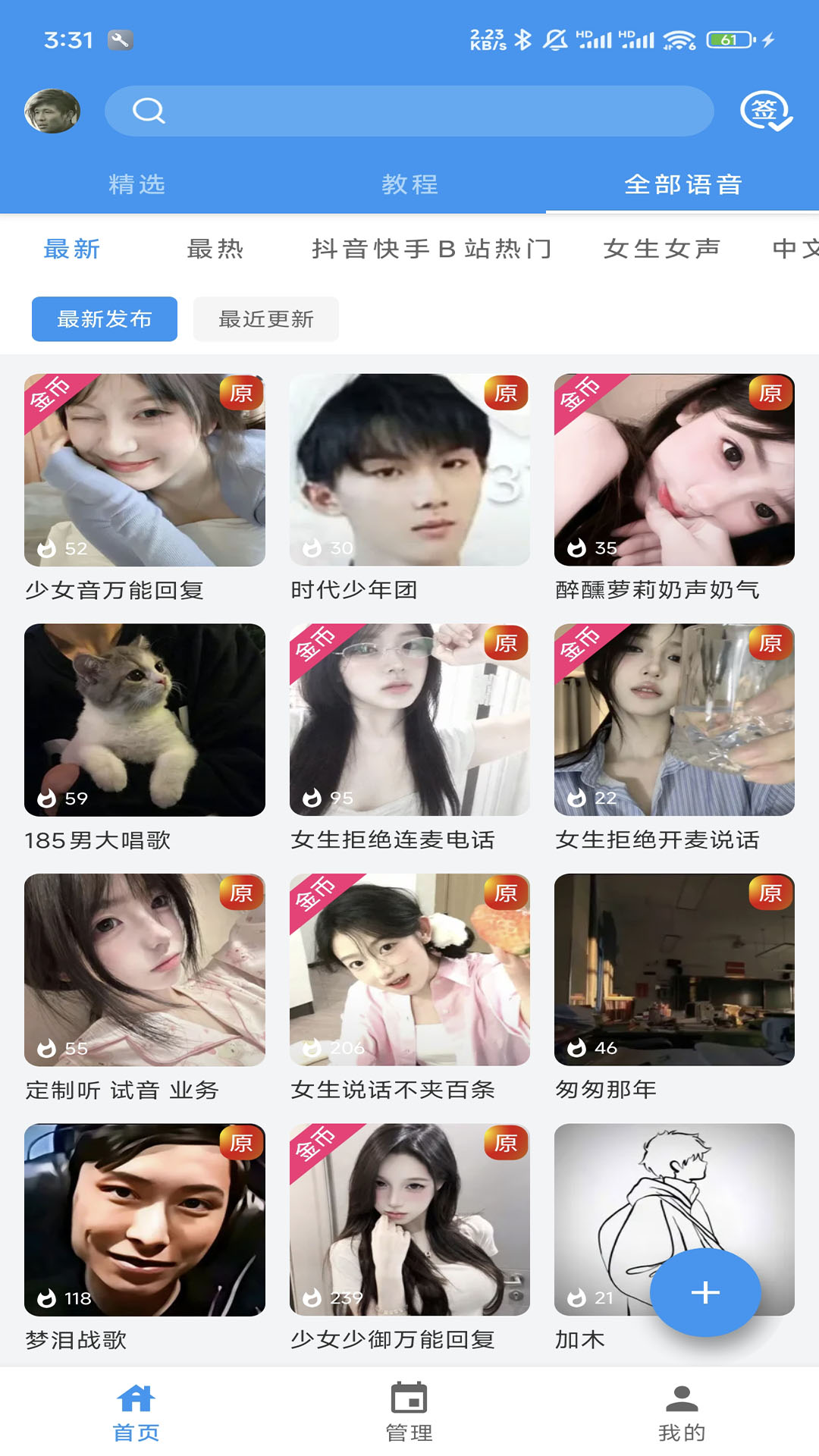Screen dimensions: 819x1456
Task: Open the profile avatar in the header
Action: click(x=52, y=111)
